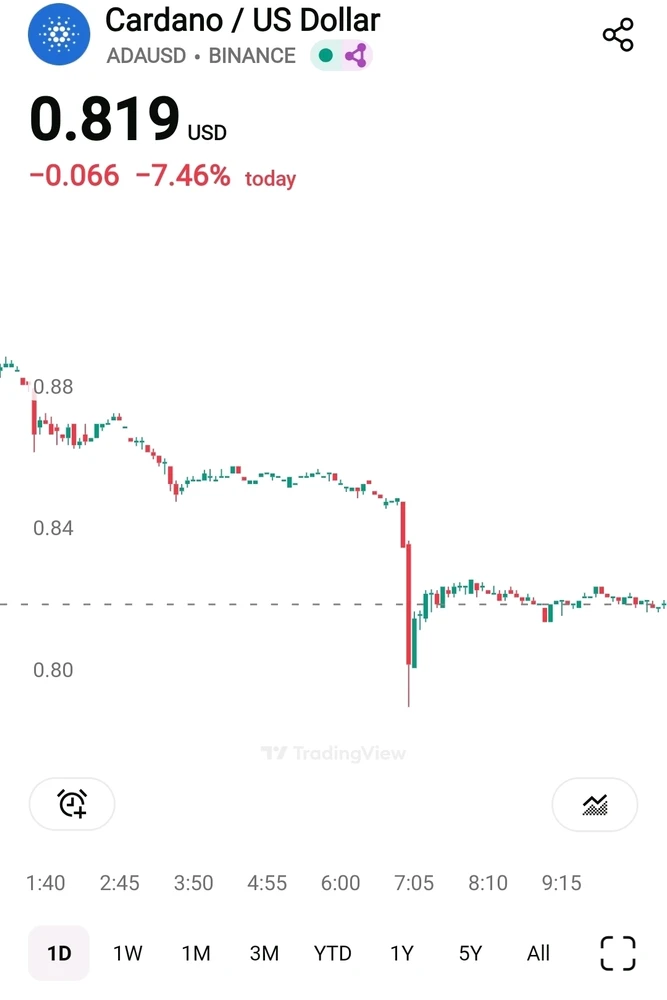Switch to the 1W range

[x=128, y=953]
